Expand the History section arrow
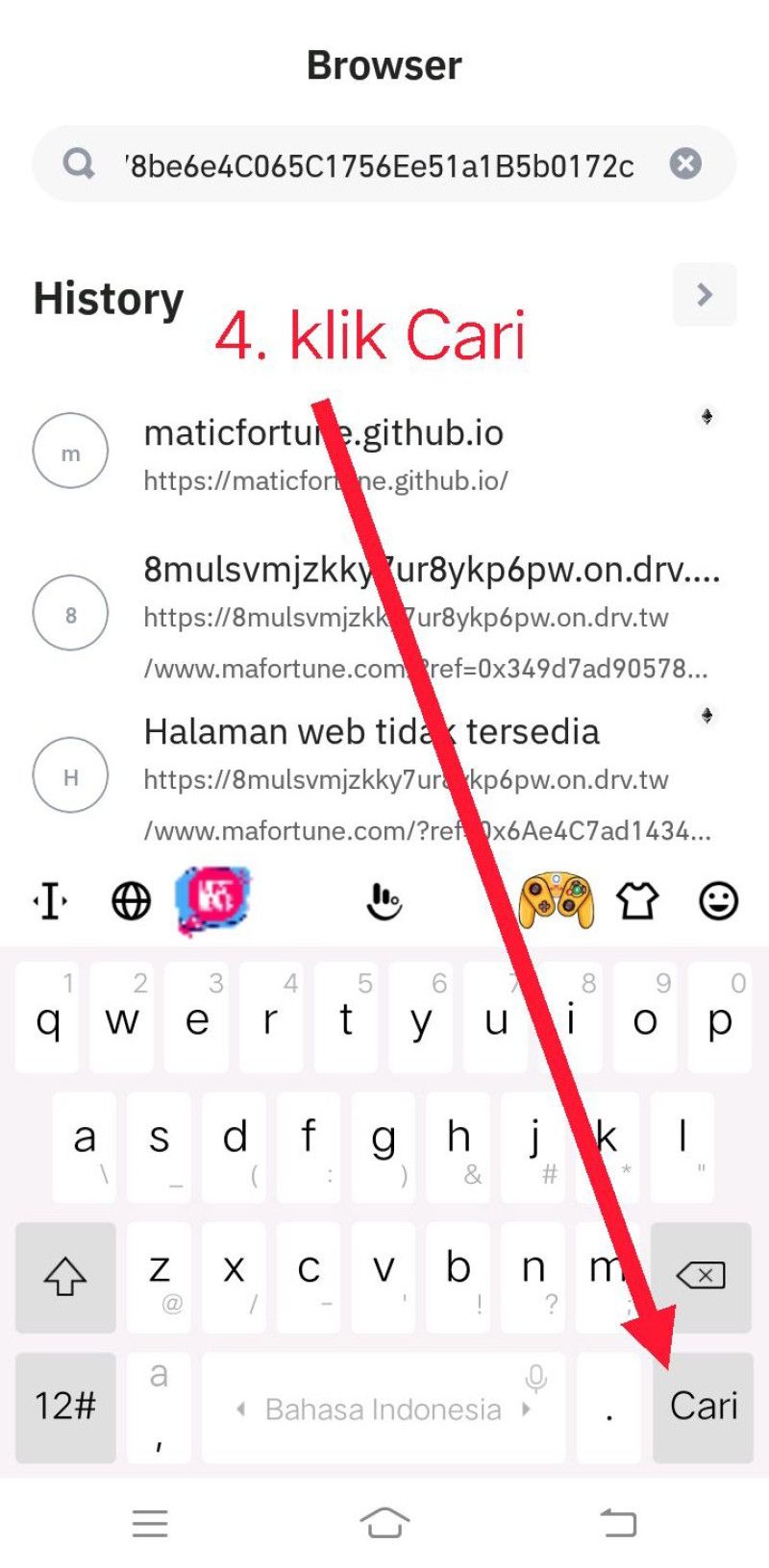 click(x=704, y=295)
